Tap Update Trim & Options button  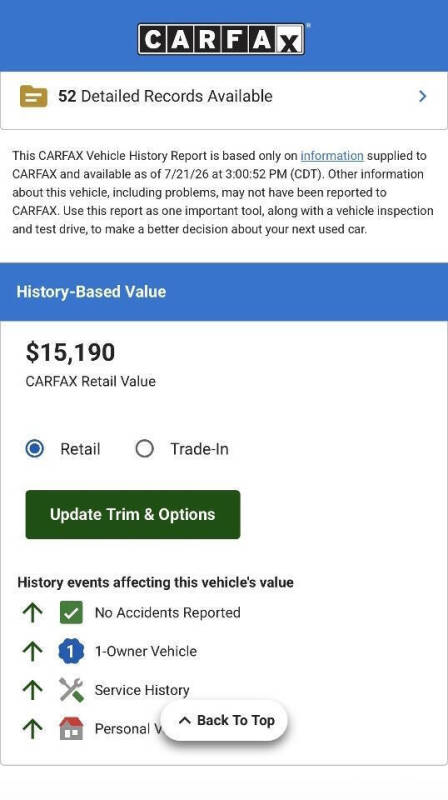coord(133,514)
